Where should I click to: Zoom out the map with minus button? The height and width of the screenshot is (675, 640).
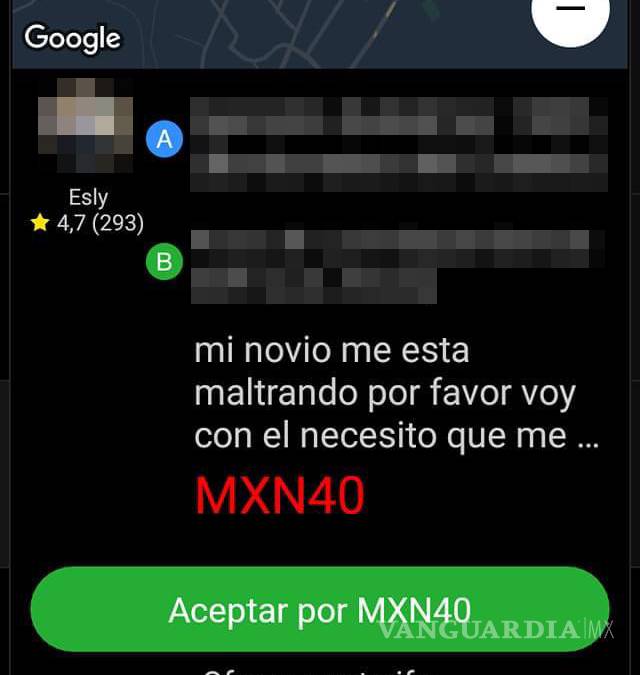point(570,12)
